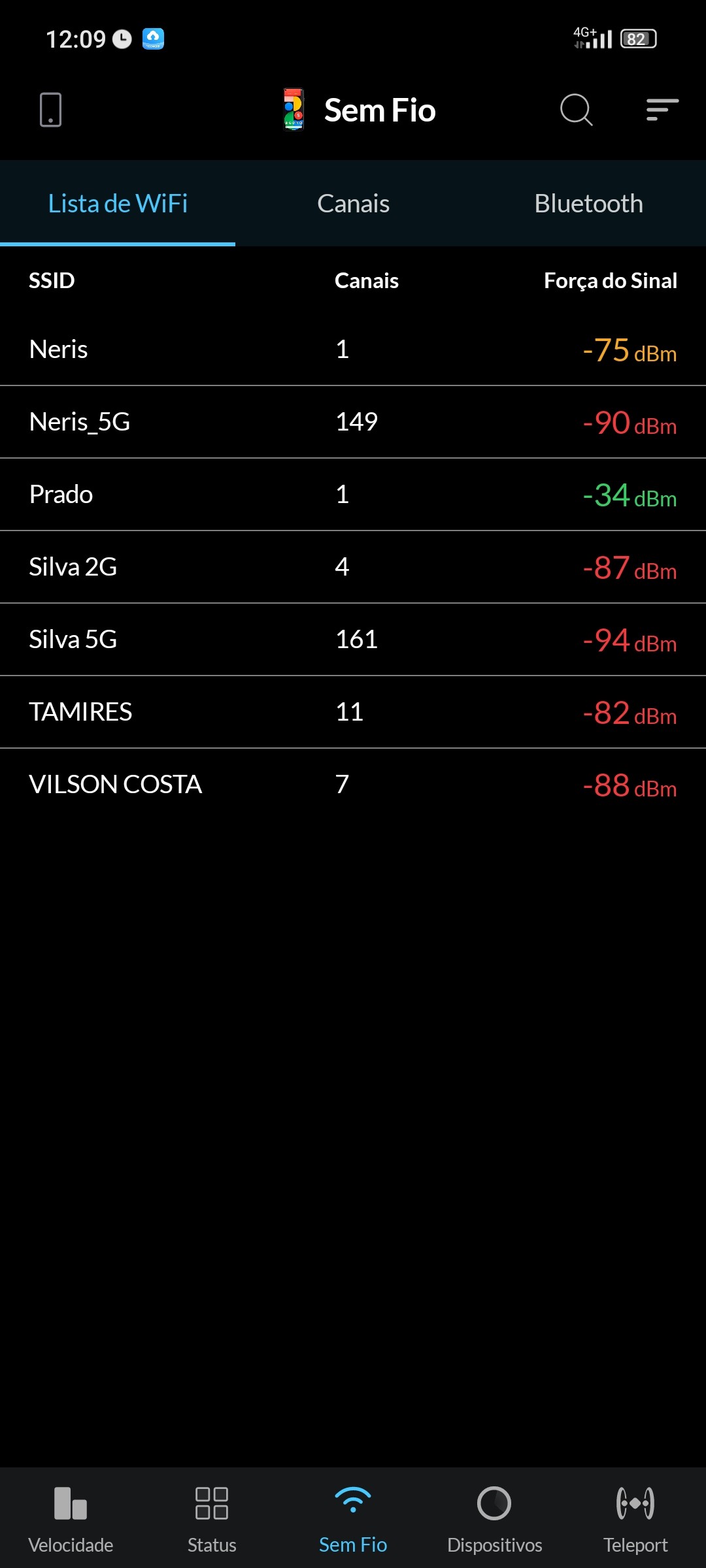This screenshot has height=1568, width=706.
Task: Select the Silva 2G network row
Action: coord(353,567)
